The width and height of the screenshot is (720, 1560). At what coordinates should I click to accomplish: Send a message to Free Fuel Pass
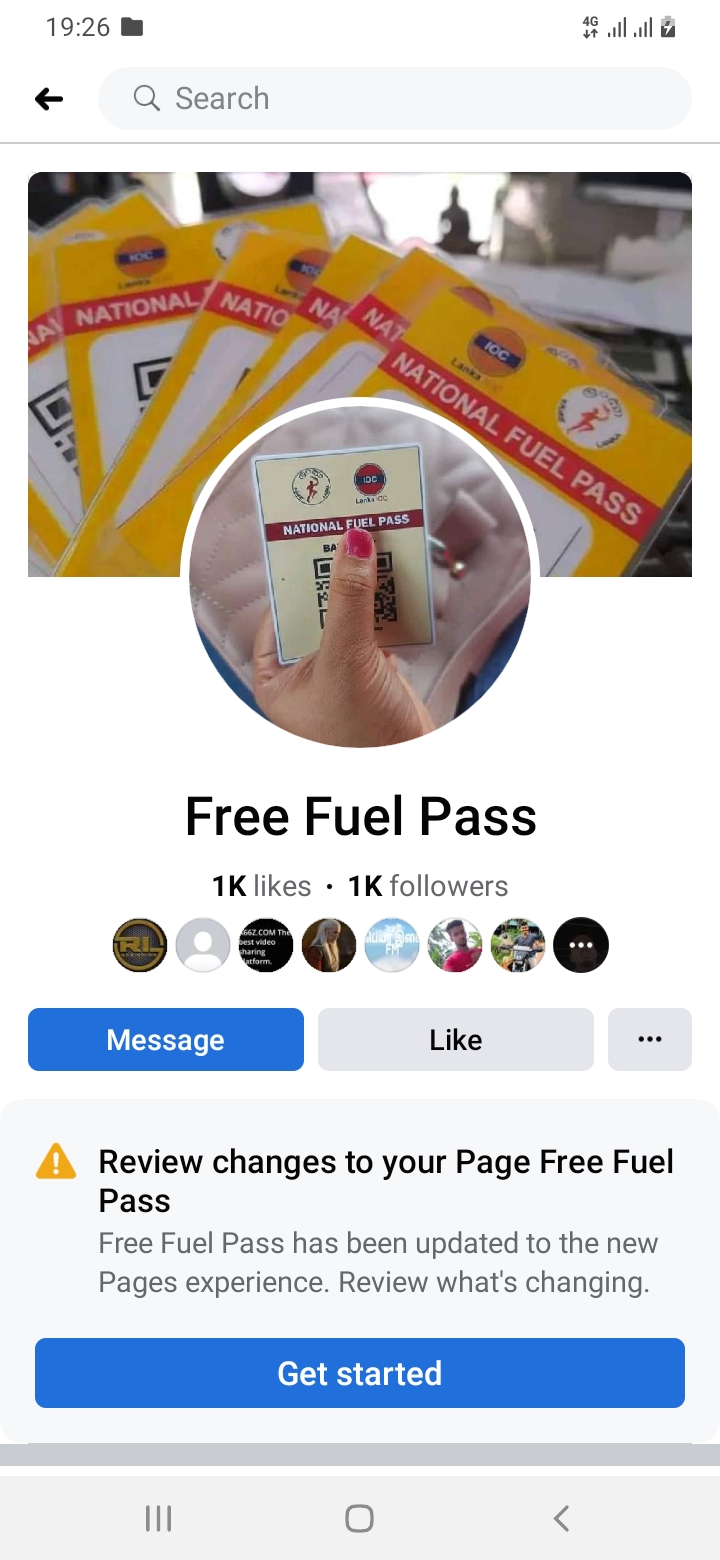click(165, 1040)
